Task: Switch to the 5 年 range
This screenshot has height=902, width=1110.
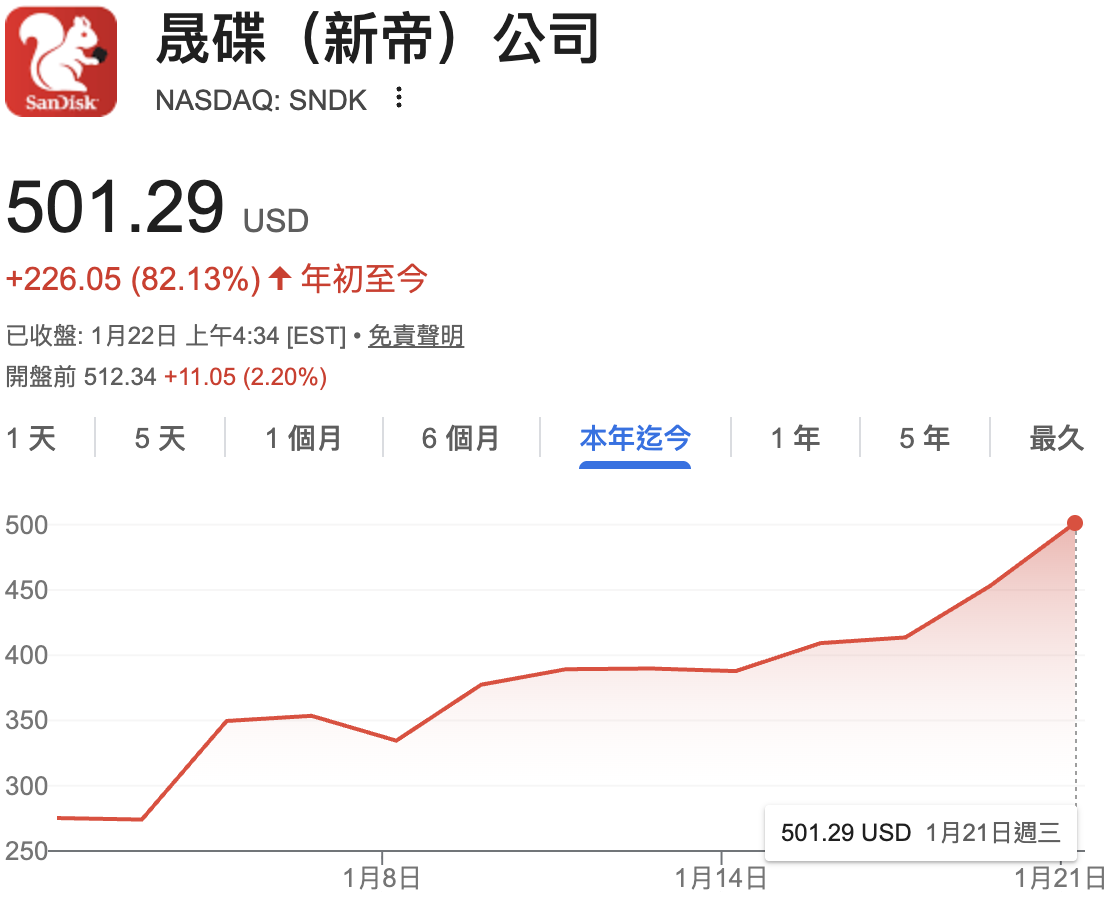Action: click(924, 438)
